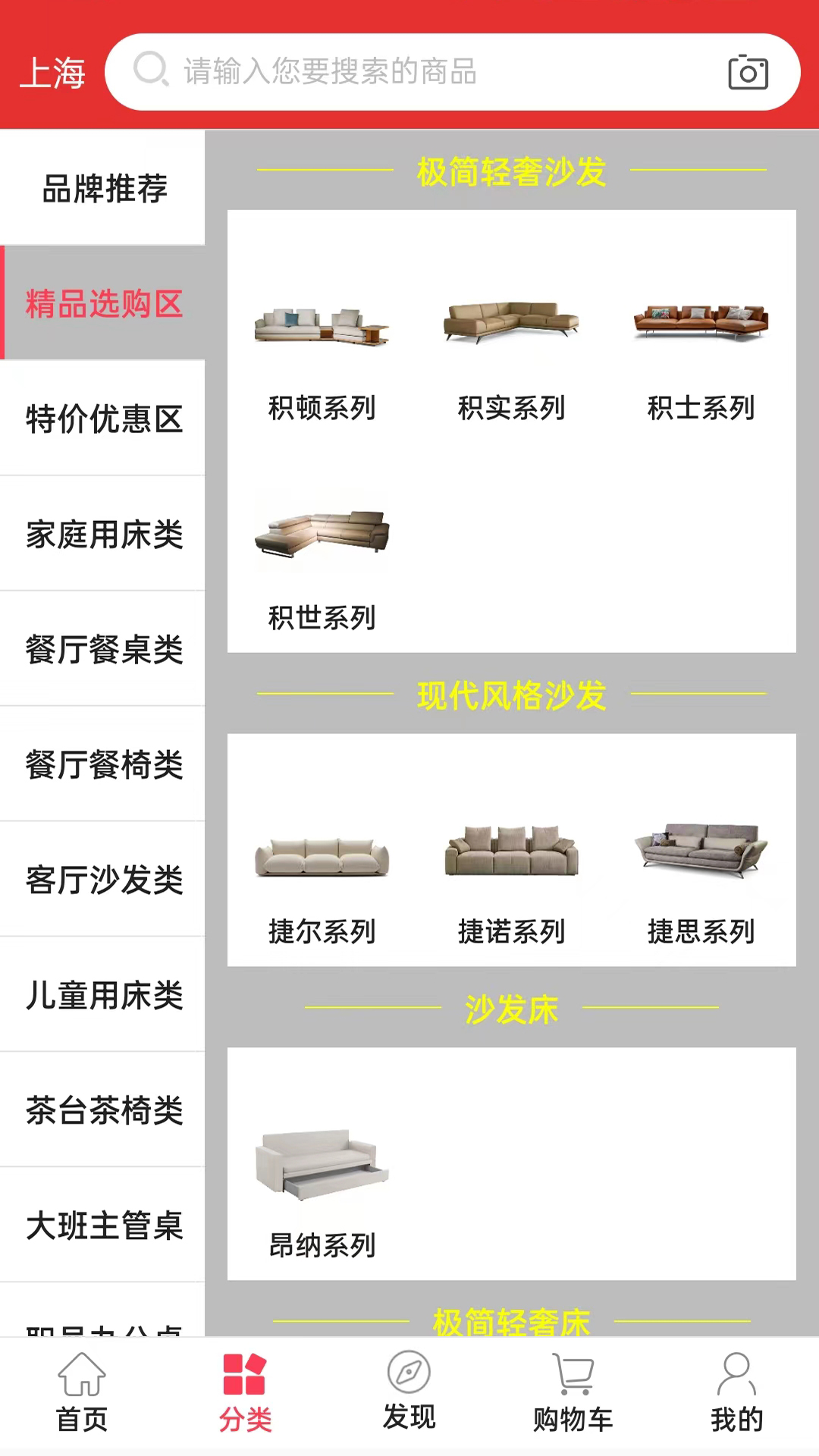Select the highlighted 精品选购区 category
Screen dimensions: 819x1456
click(104, 304)
